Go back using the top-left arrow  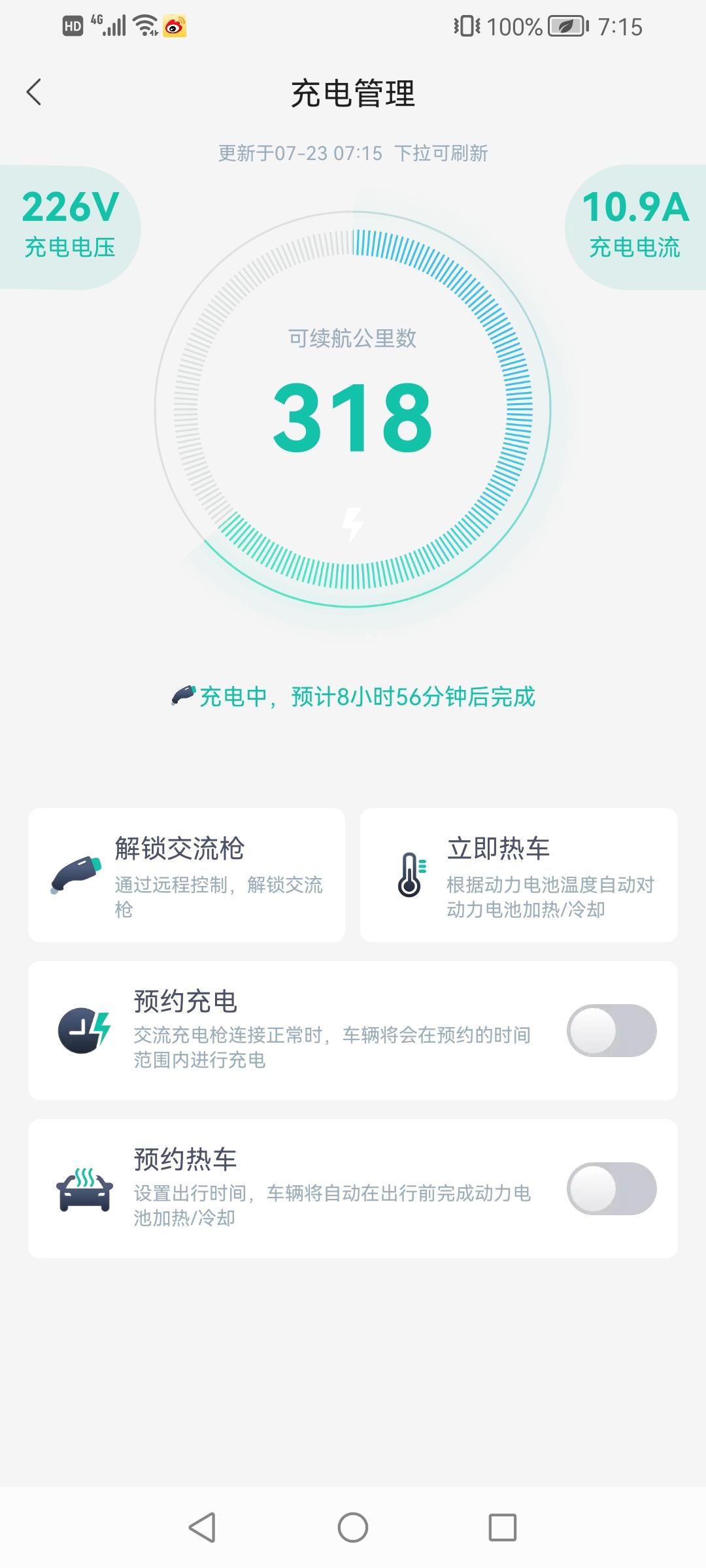pyautogui.click(x=34, y=92)
